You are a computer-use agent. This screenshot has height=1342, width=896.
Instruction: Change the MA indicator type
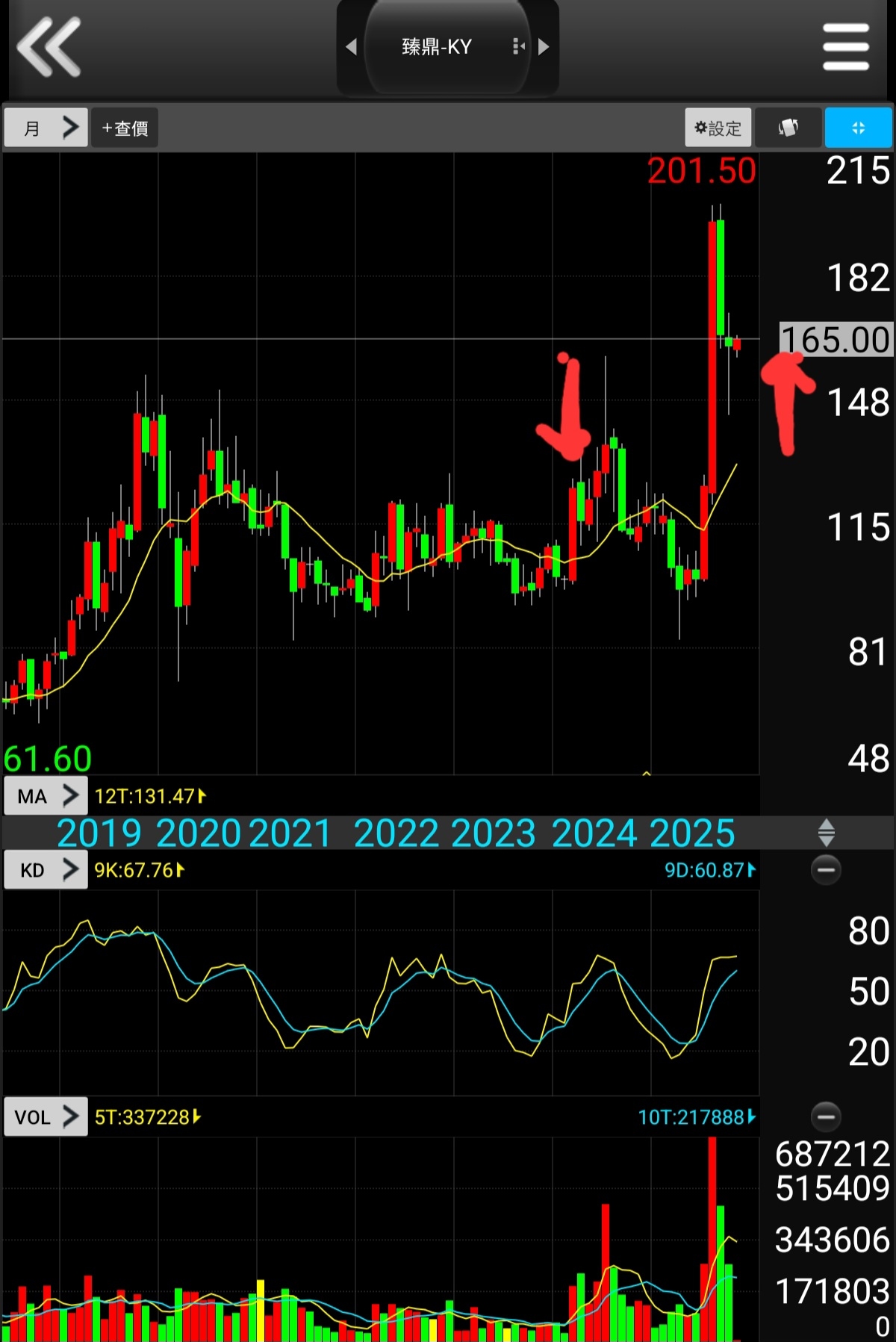[x=46, y=796]
